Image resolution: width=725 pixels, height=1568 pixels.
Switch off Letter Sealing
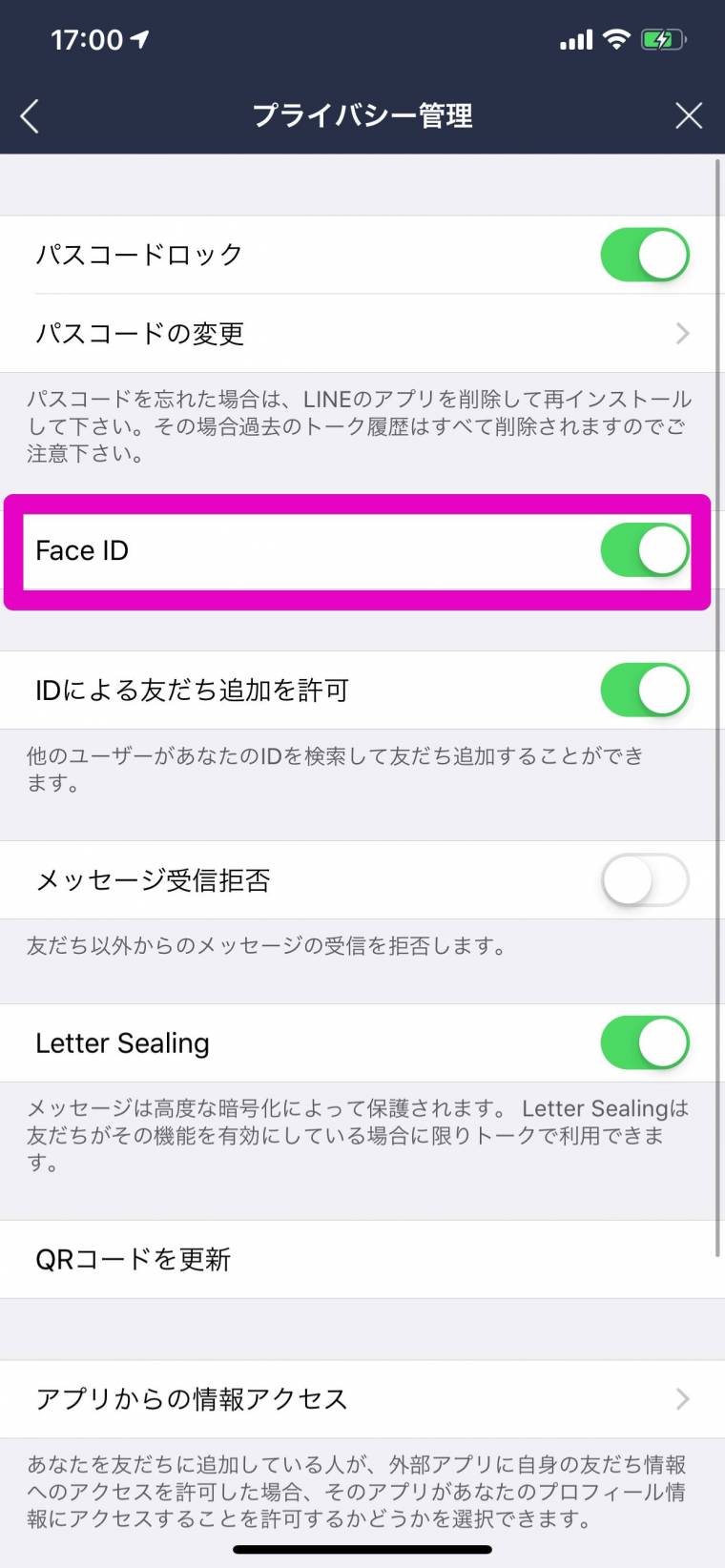[645, 1042]
